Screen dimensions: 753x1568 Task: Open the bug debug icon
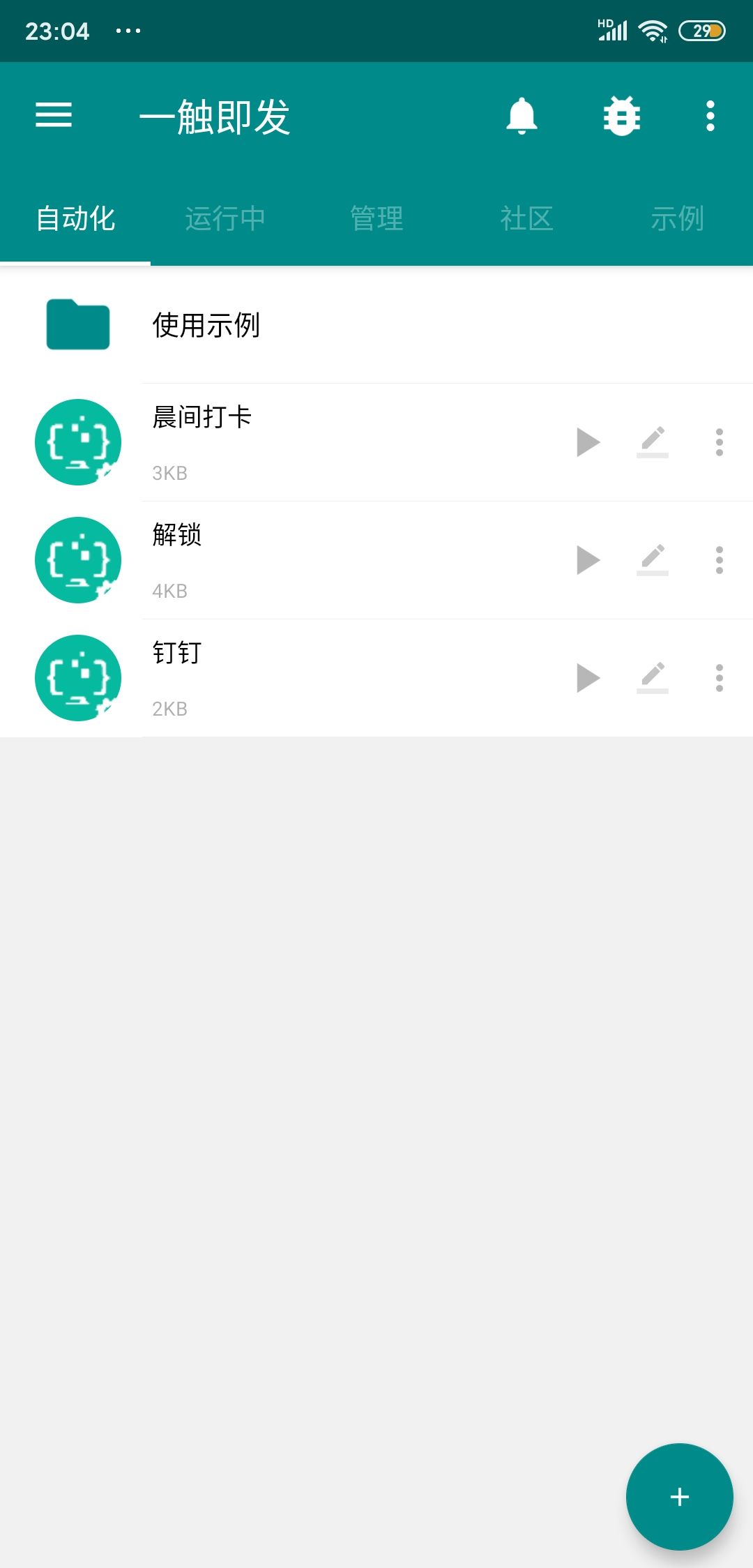pos(621,116)
